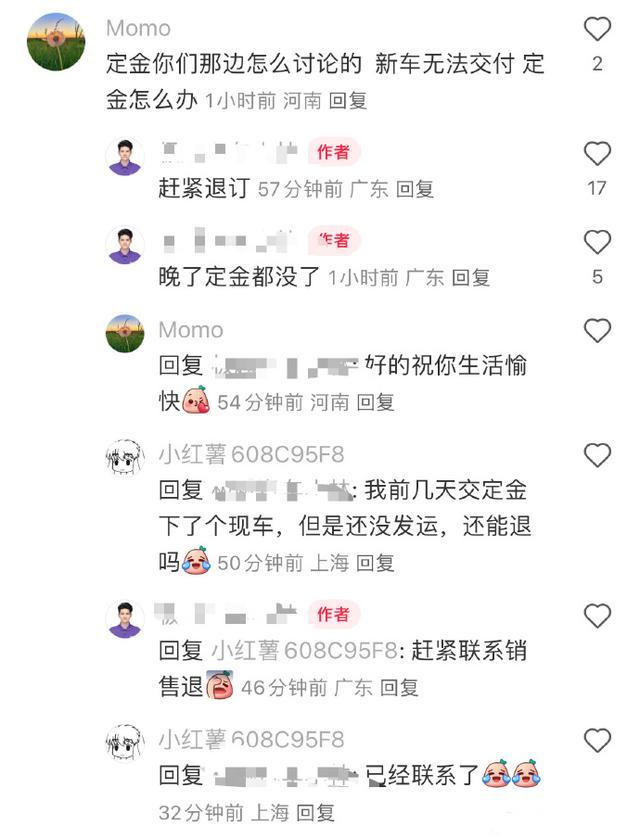Like the comment 晚了定金都没了

pos(597,242)
